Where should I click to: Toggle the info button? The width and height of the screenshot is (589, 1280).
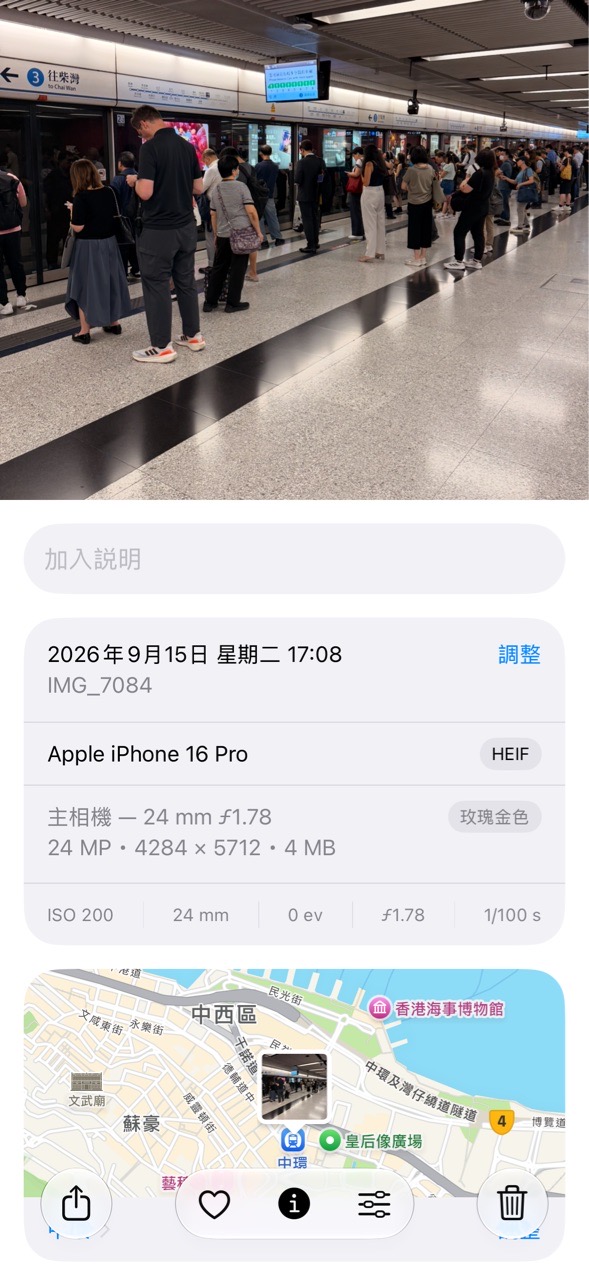(294, 1204)
